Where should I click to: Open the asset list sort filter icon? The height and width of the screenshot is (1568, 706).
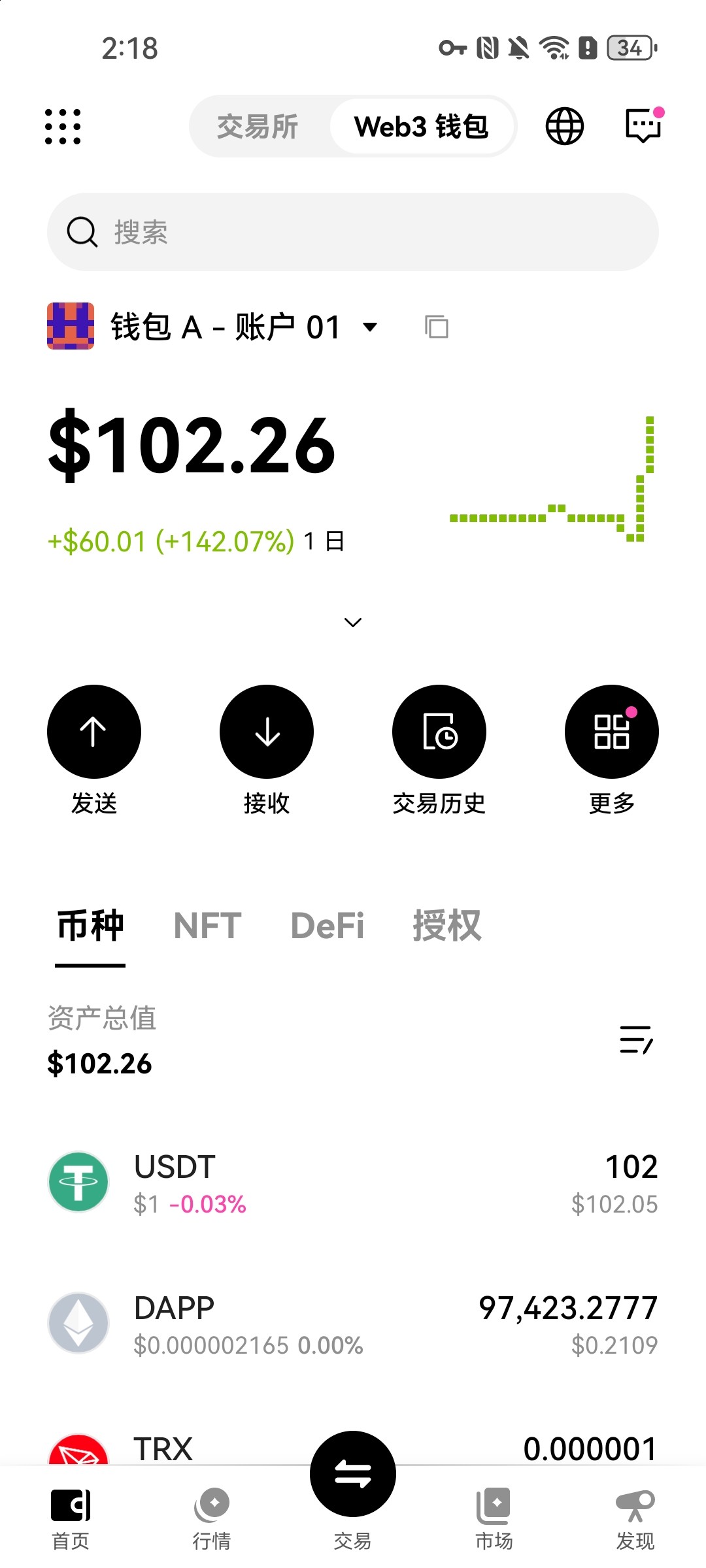coord(636,1039)
